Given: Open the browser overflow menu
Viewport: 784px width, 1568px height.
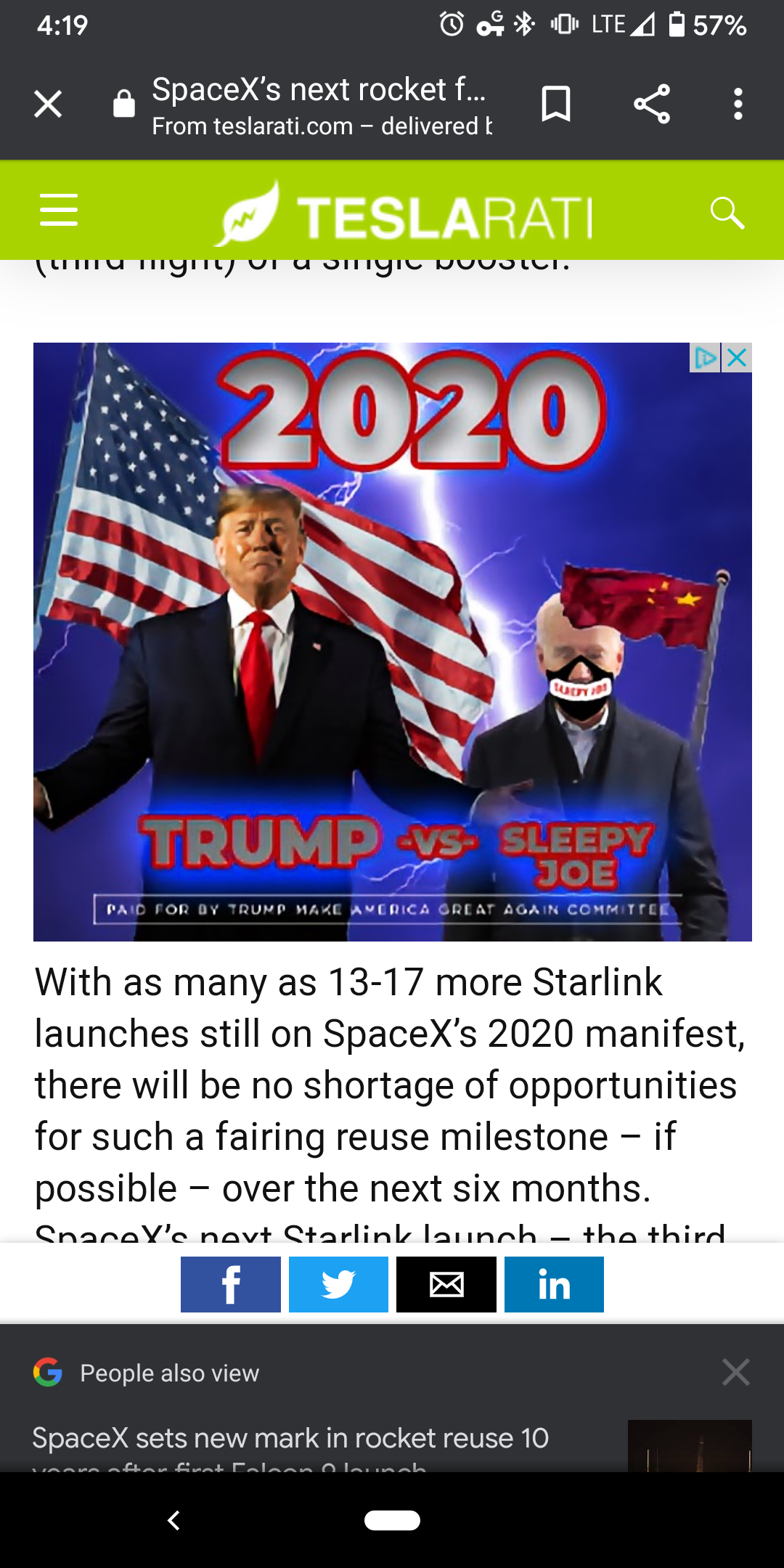Looking at the screenshot, I should pyautogui.click(x=738, y=104).
